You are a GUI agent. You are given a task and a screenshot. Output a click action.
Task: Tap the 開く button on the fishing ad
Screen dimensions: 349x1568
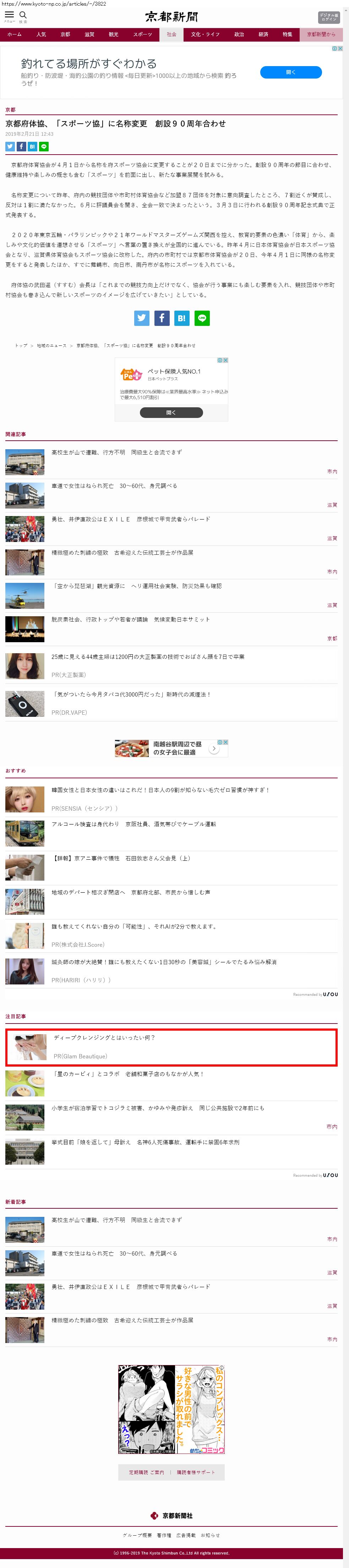pos(291,73)
